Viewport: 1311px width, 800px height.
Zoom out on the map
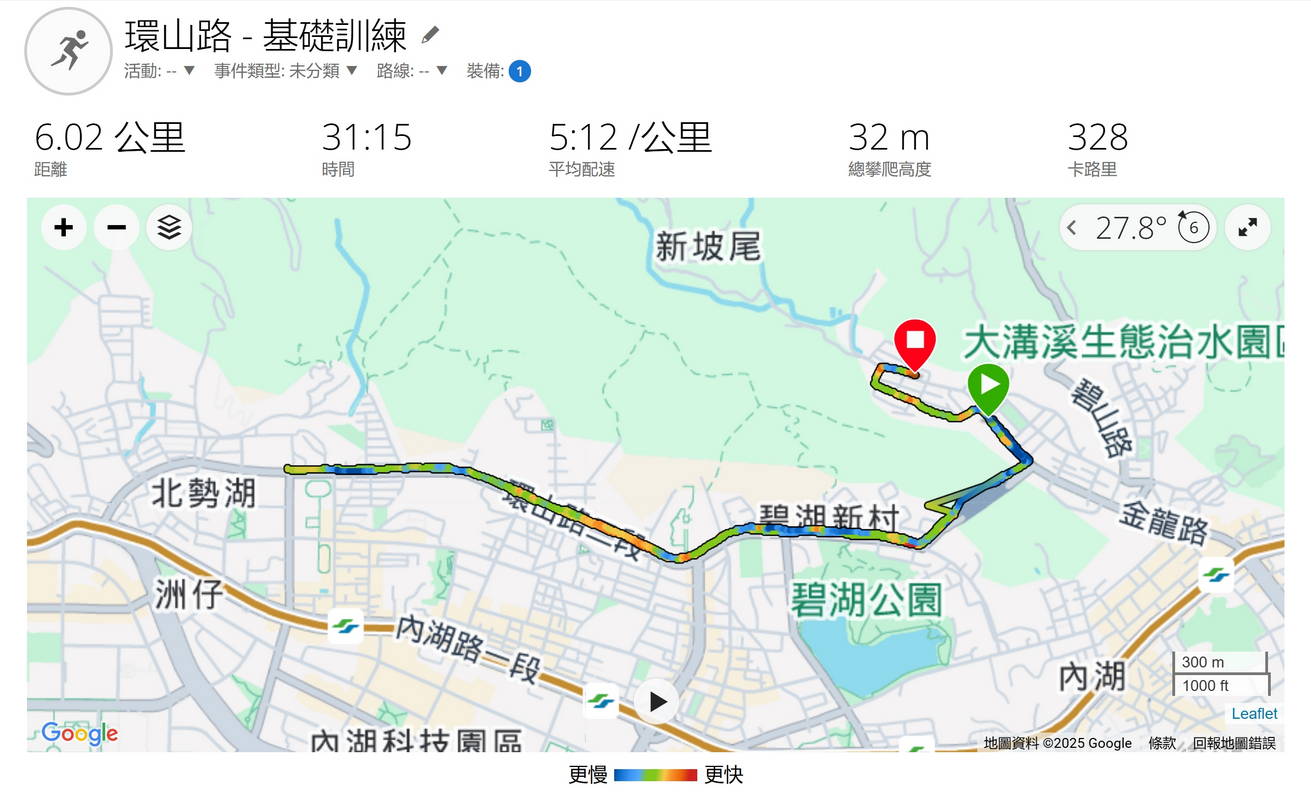(x=116, y=228)
